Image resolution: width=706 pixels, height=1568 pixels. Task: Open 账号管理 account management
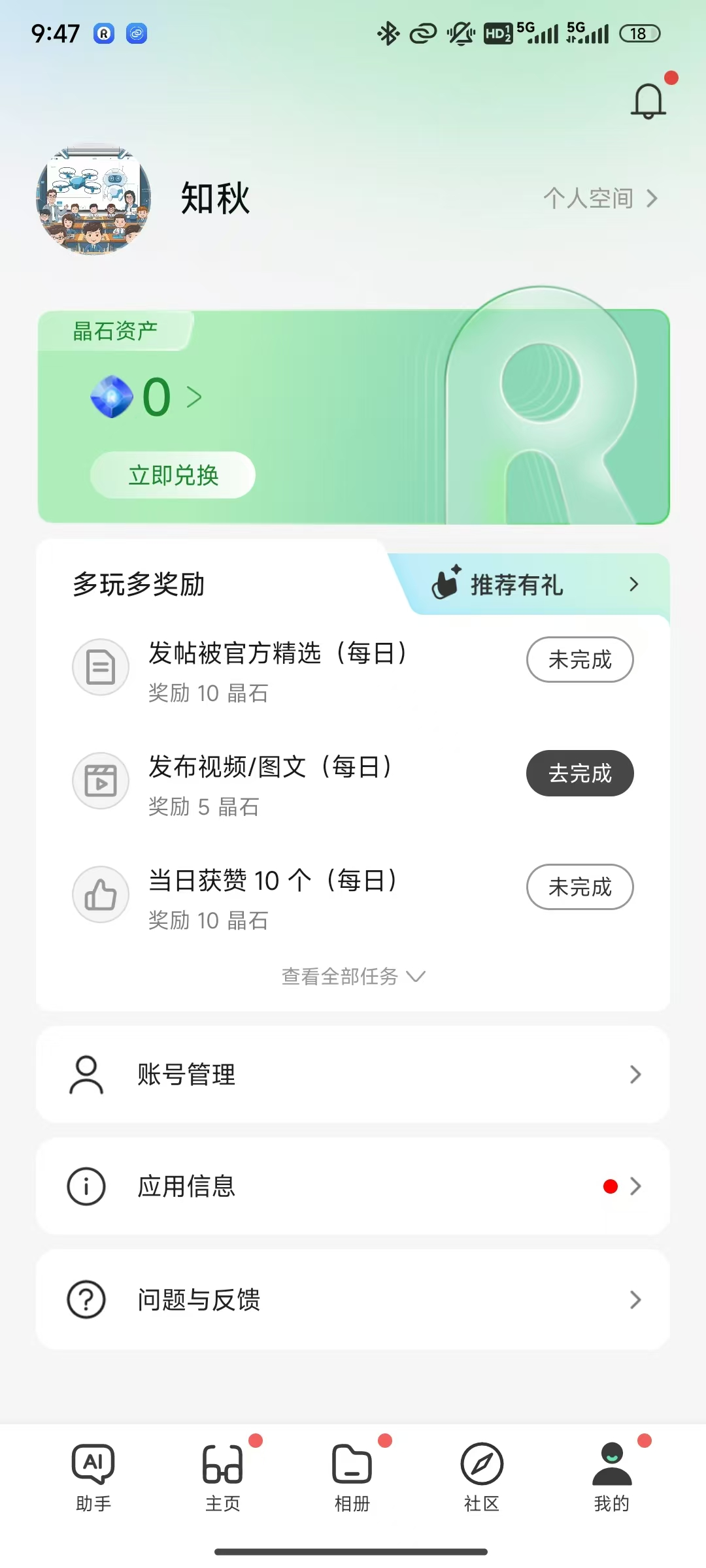click(x=353, y=1074)
